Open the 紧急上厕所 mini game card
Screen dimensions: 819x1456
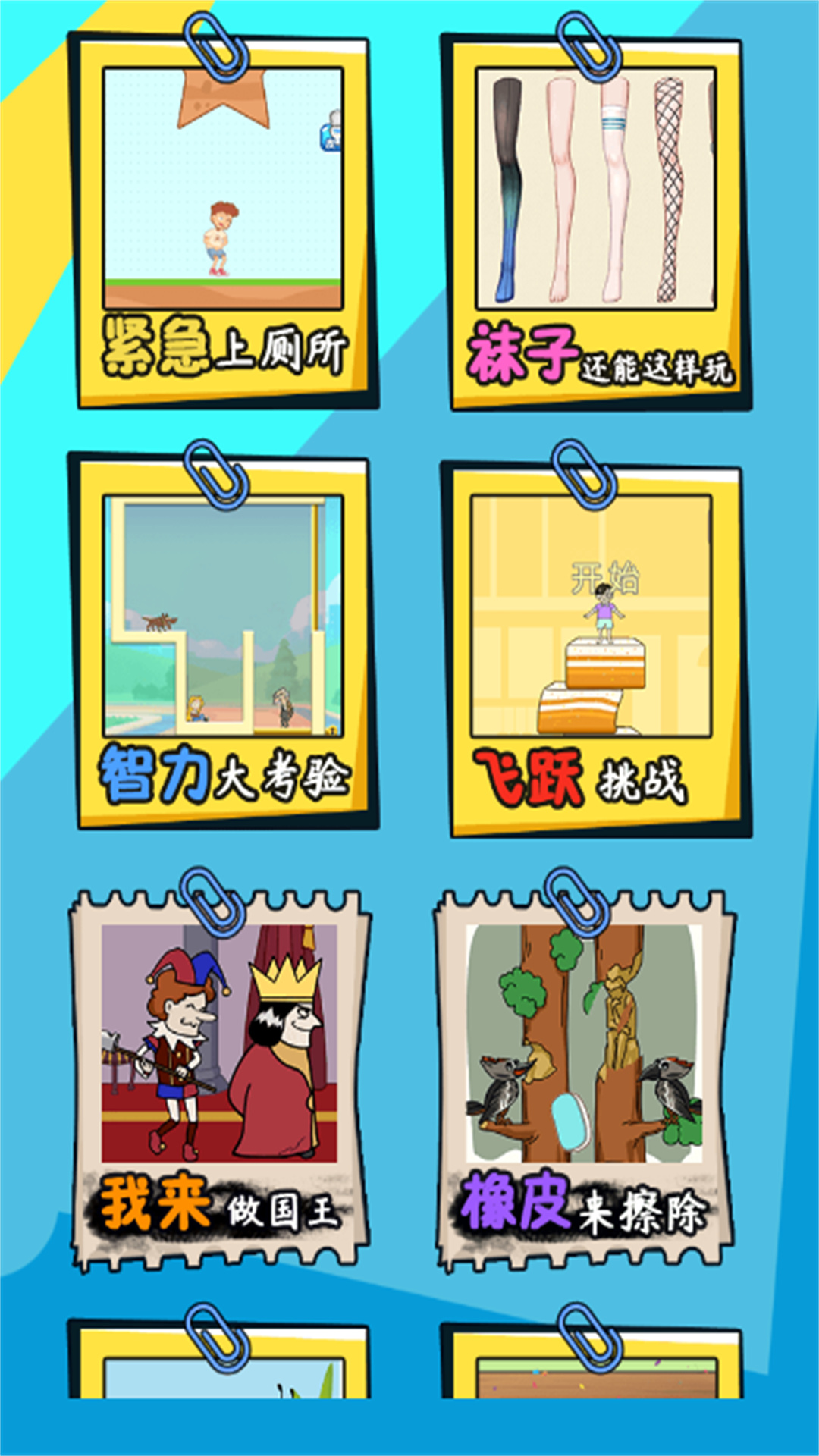[x=223, y=220]
